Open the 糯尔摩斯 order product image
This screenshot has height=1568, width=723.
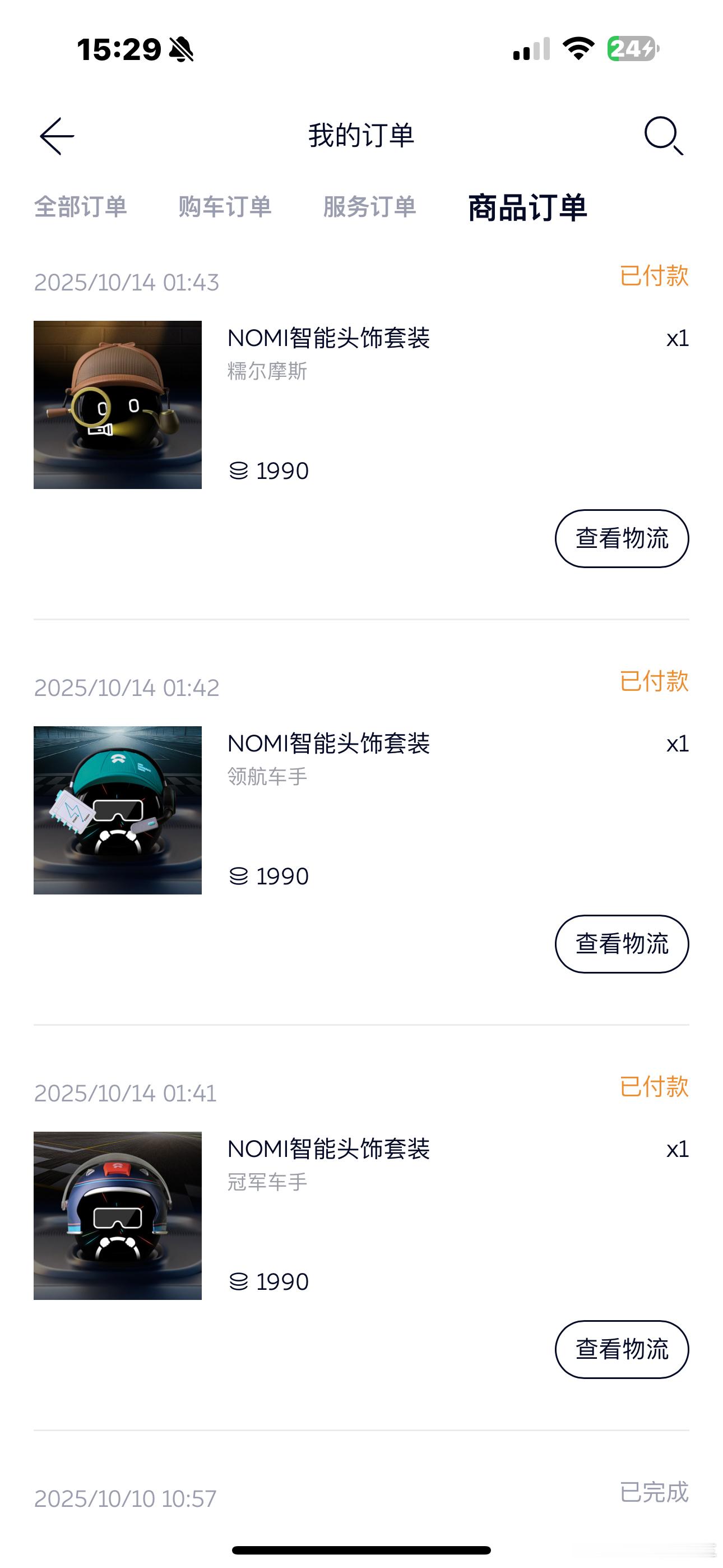[118, 405]
